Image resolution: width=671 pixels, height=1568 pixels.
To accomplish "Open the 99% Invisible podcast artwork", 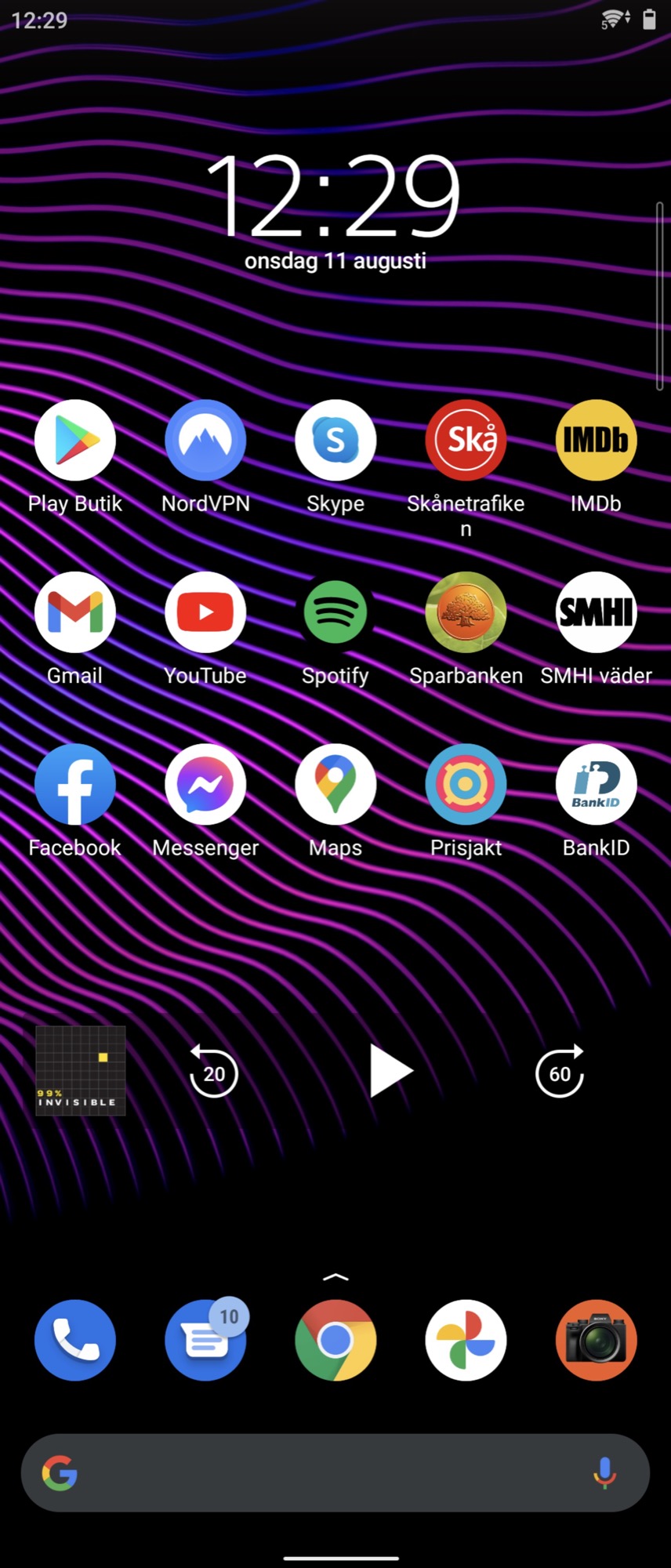I will coord(80,1070).
